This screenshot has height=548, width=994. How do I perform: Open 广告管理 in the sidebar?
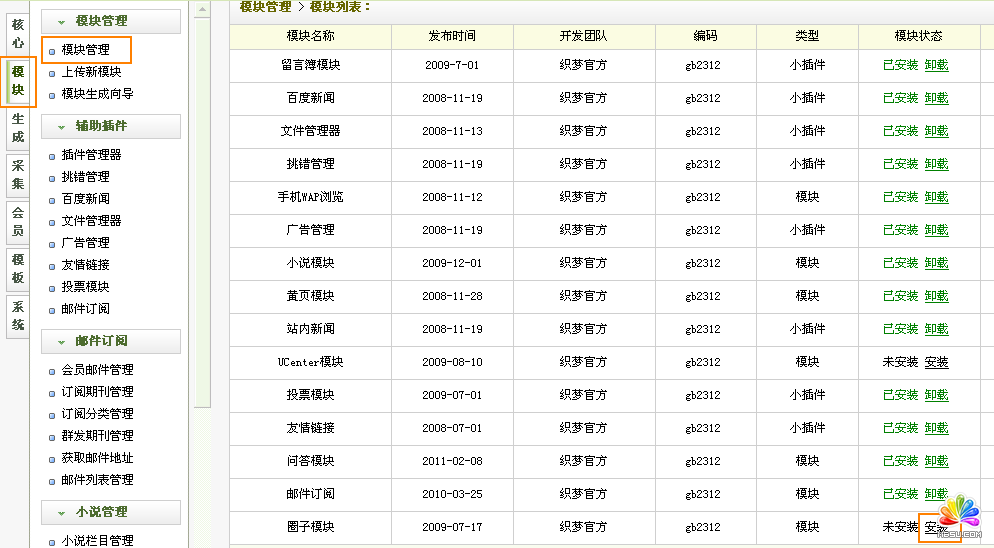point(85,243)
